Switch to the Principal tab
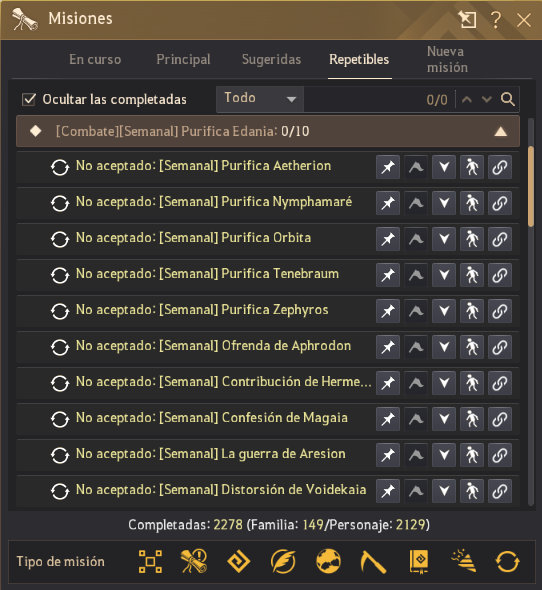Screen dimensions: 542x590 (x=183, y=59)
